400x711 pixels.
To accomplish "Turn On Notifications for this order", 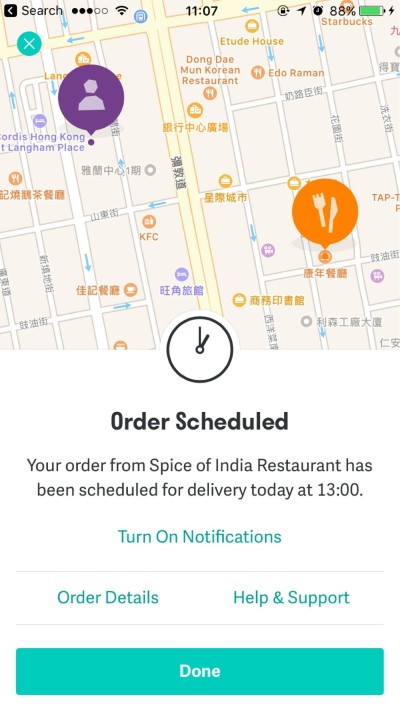I will point(200,536).
